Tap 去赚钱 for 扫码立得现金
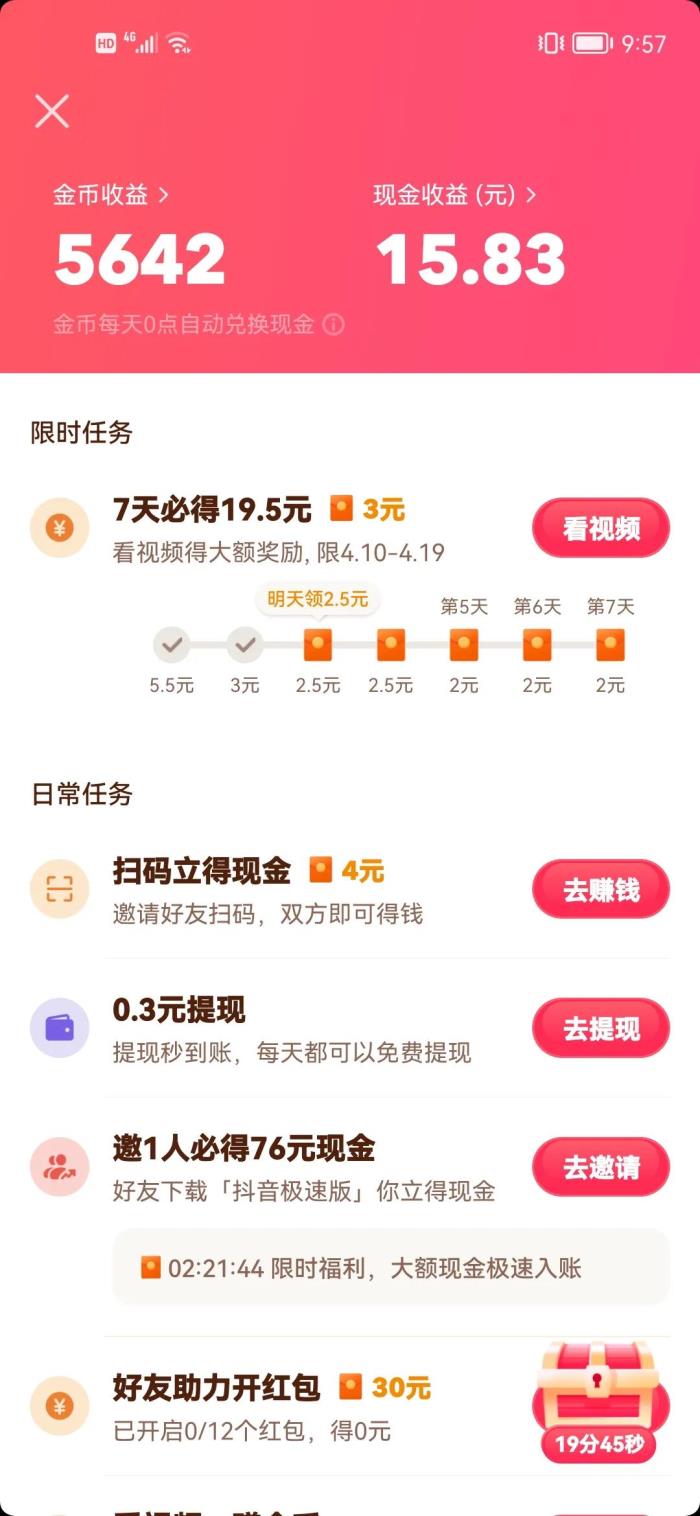 tap(600, 889)
